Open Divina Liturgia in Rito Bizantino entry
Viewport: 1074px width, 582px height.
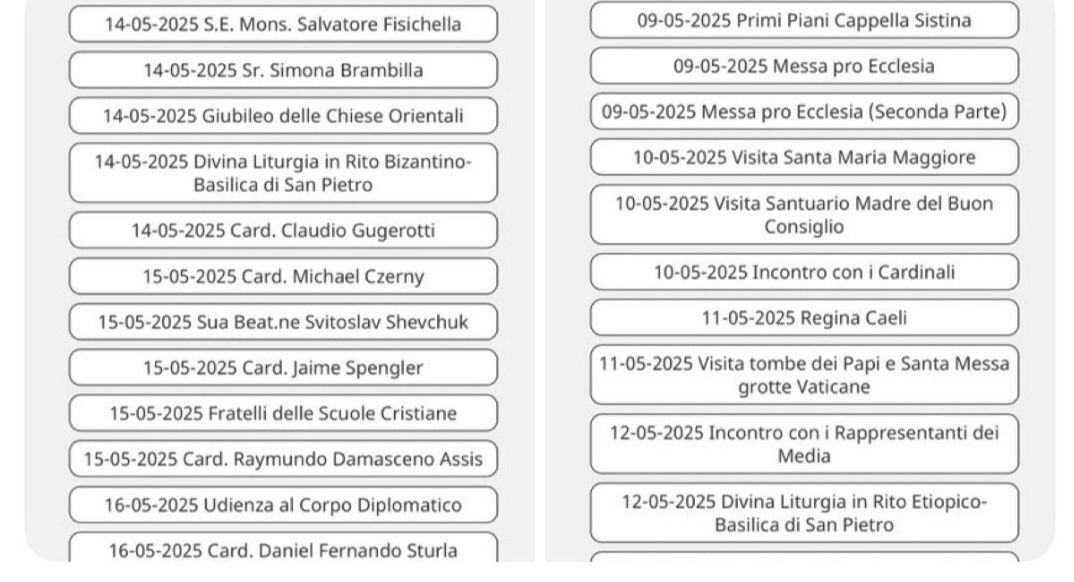click(x=283, y=173)
